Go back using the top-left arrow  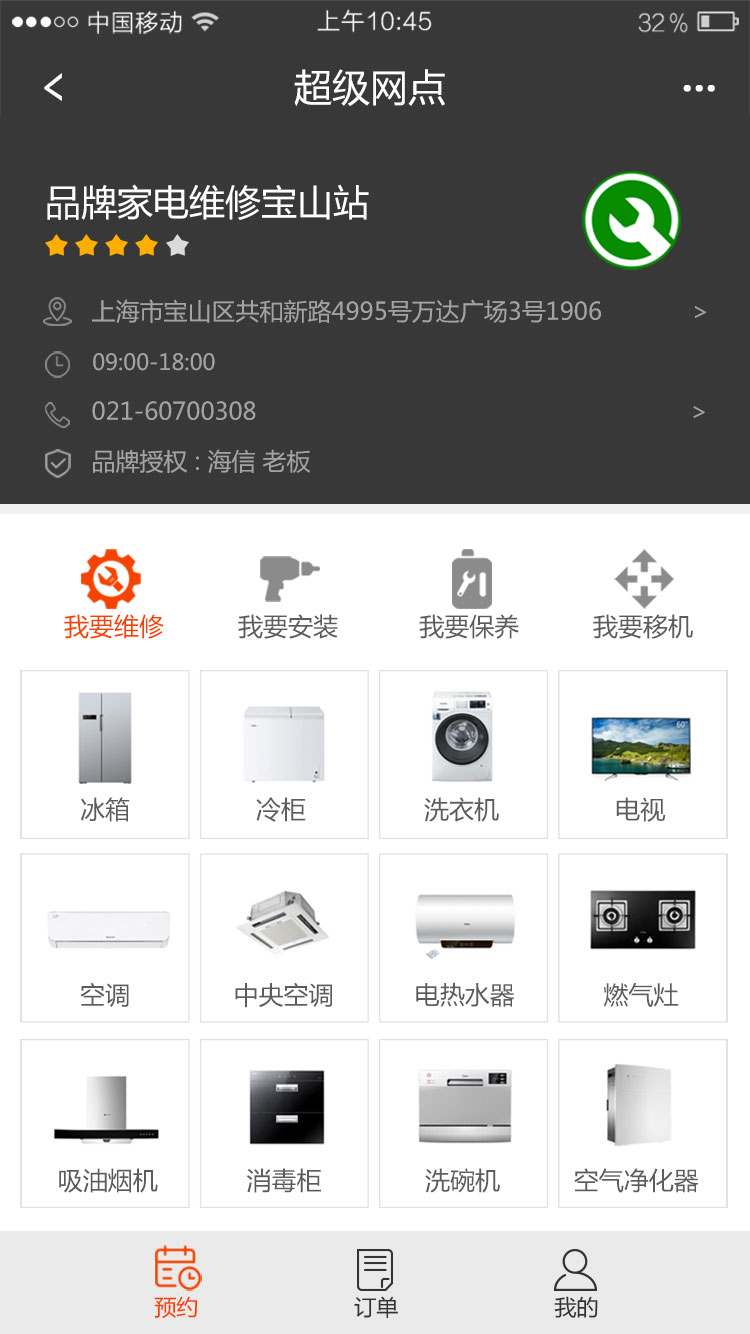(x=54, y=88)
